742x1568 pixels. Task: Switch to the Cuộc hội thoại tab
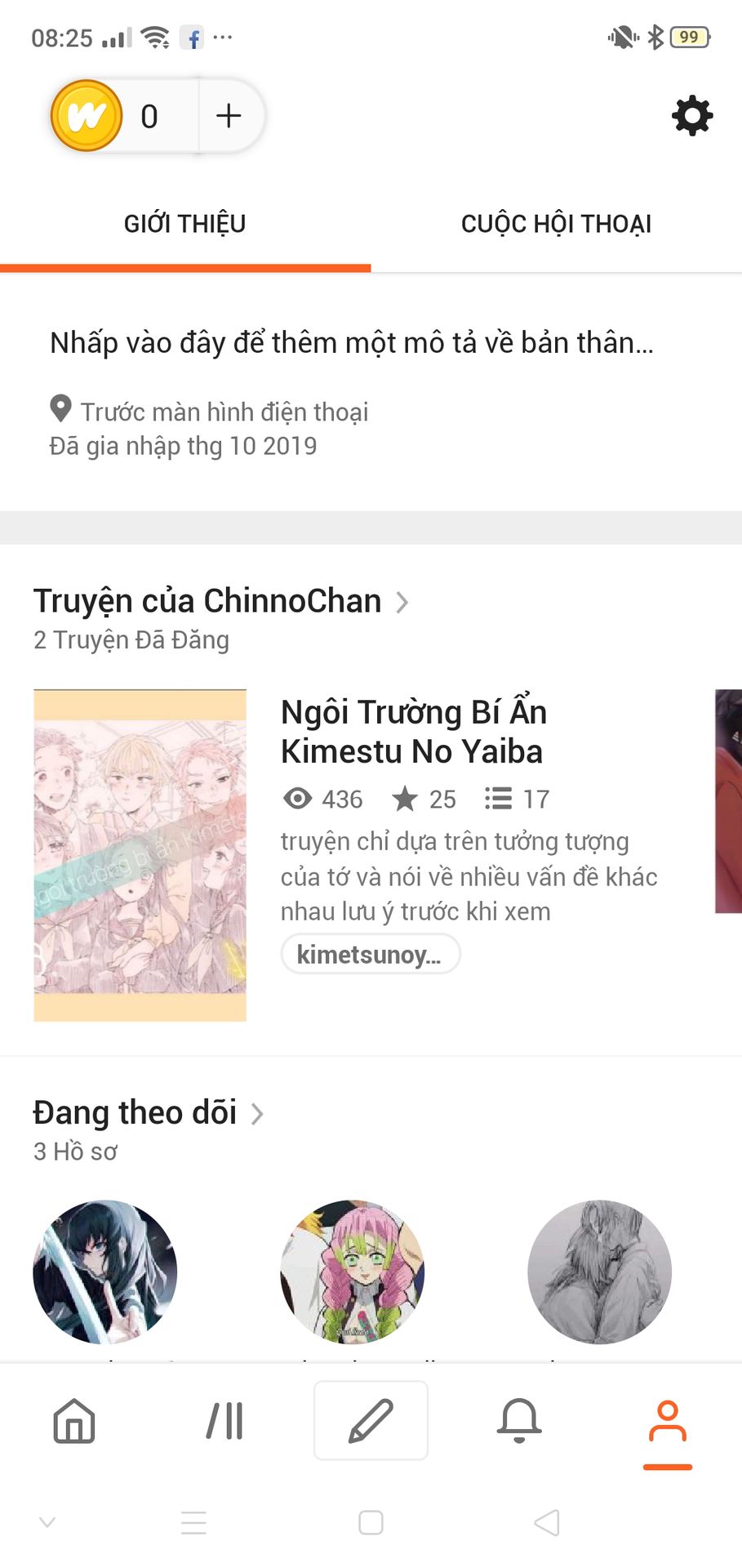(556, 224)
